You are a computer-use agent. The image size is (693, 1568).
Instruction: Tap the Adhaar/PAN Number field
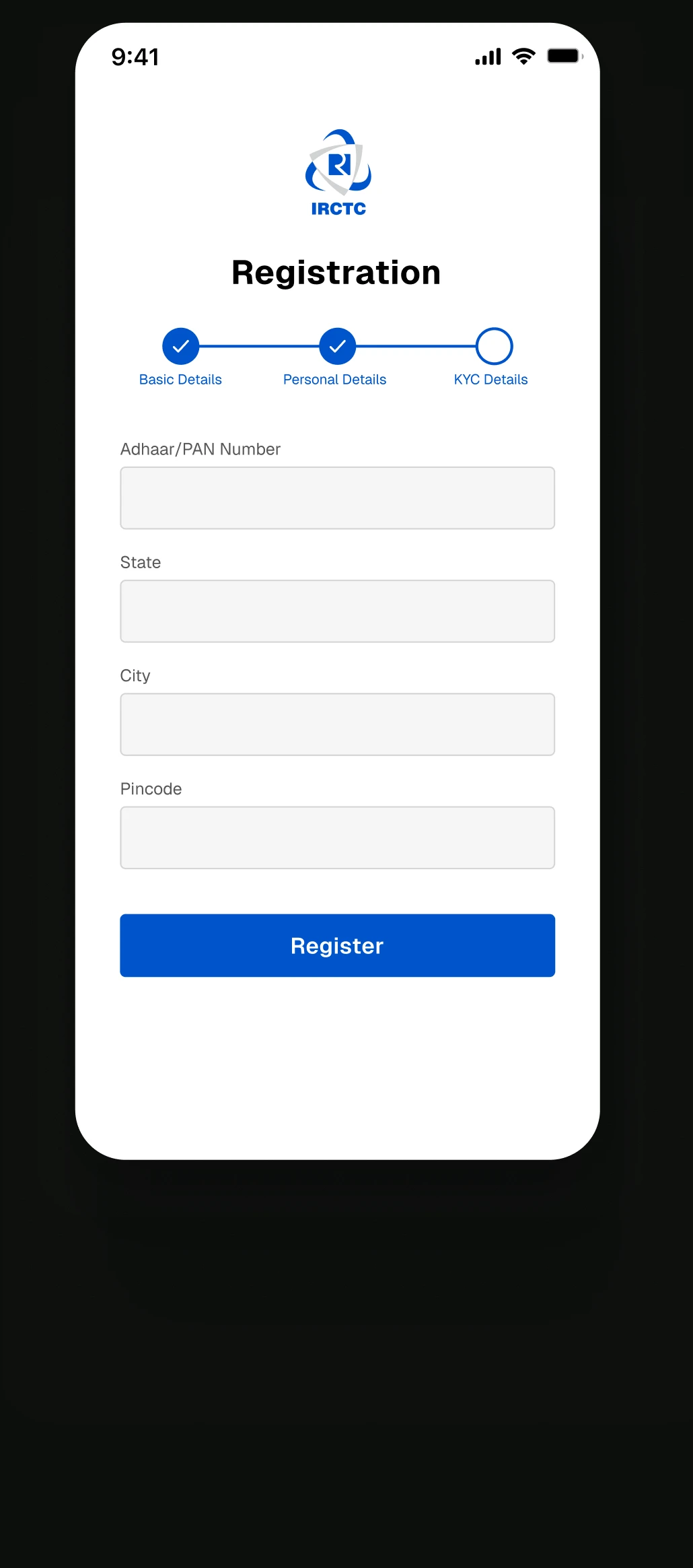click(337, 498)
